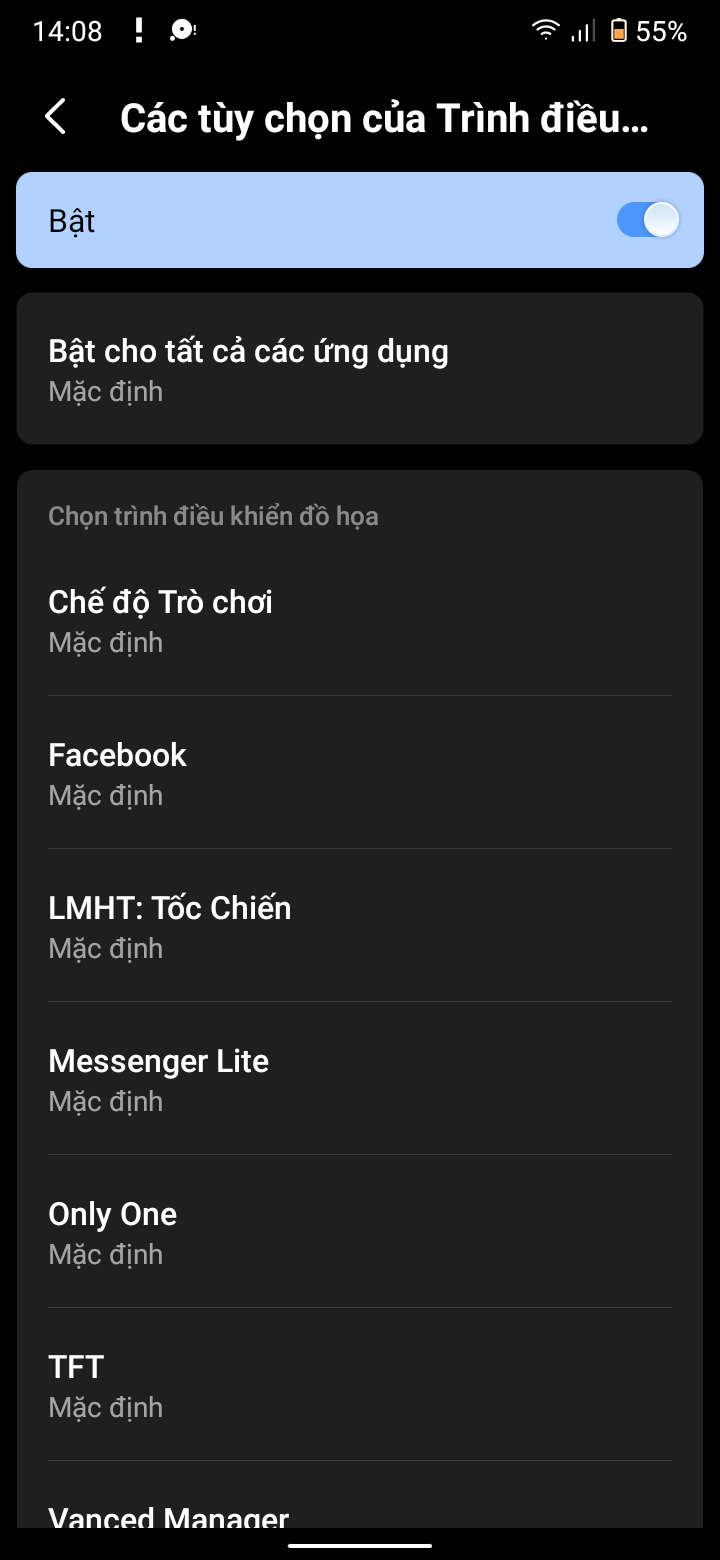Open Bật cho tất cả các ứng dụng
Viewport: 720px width, 1560px height.
click(x=360, y=369)
